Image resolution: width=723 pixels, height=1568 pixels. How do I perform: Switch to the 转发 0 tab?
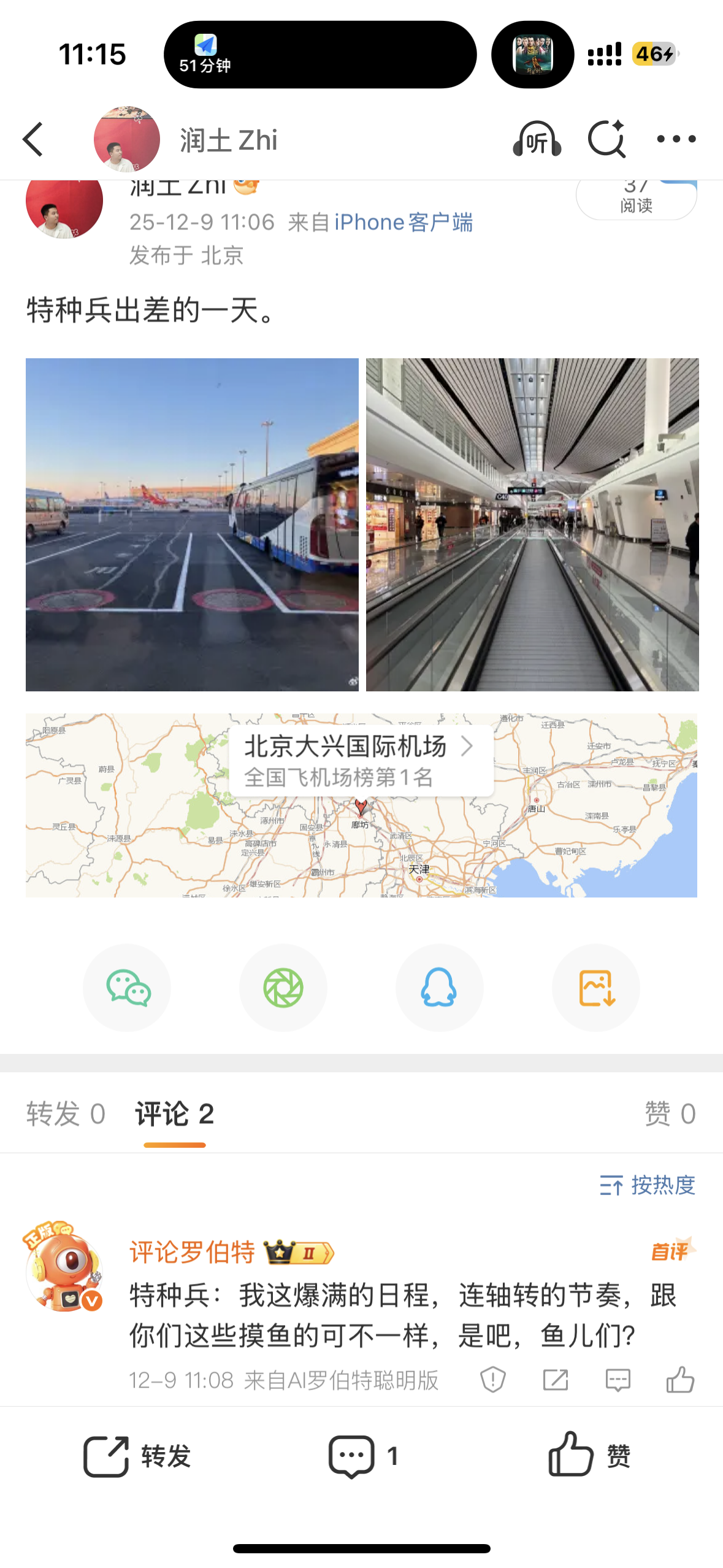(x=66, y=1113)
